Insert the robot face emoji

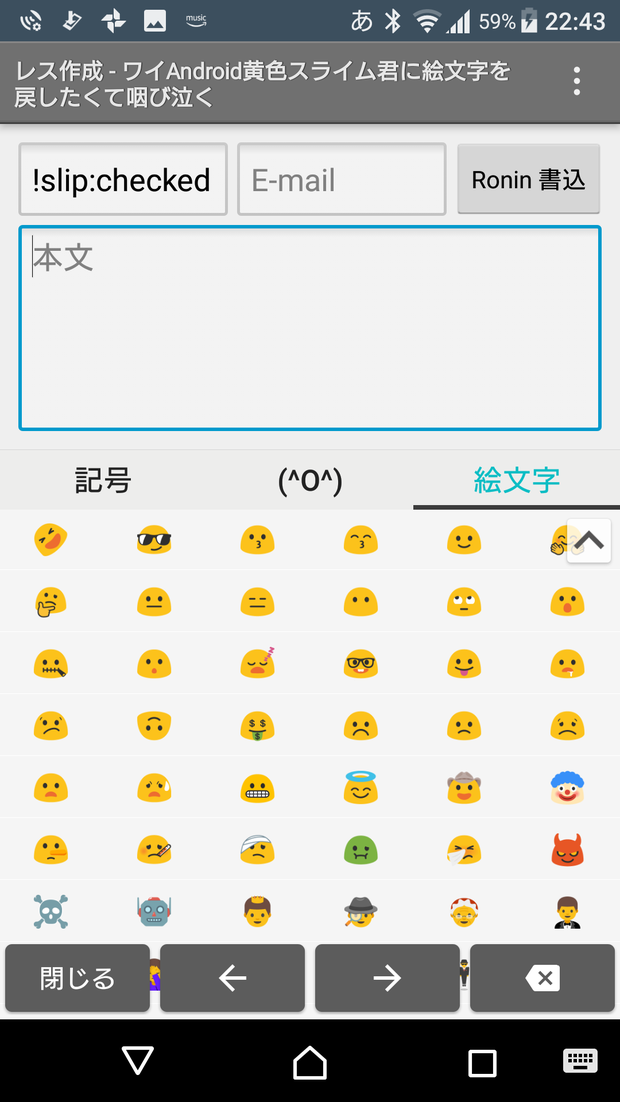pyautogui.click(x=154, y=912)
